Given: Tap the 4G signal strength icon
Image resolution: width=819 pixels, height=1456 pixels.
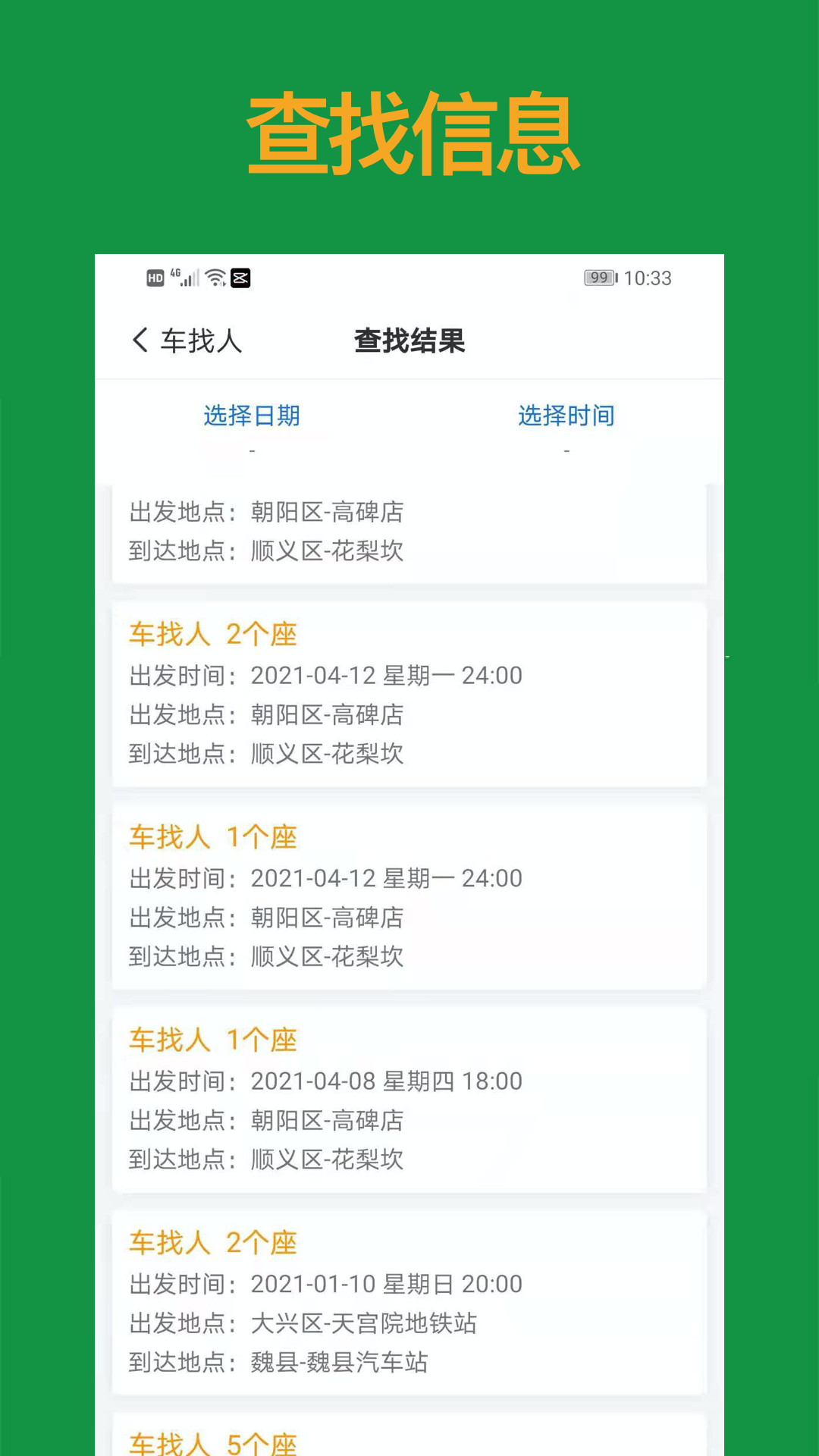Looking at the screenshot, I should tap(187, 278).
